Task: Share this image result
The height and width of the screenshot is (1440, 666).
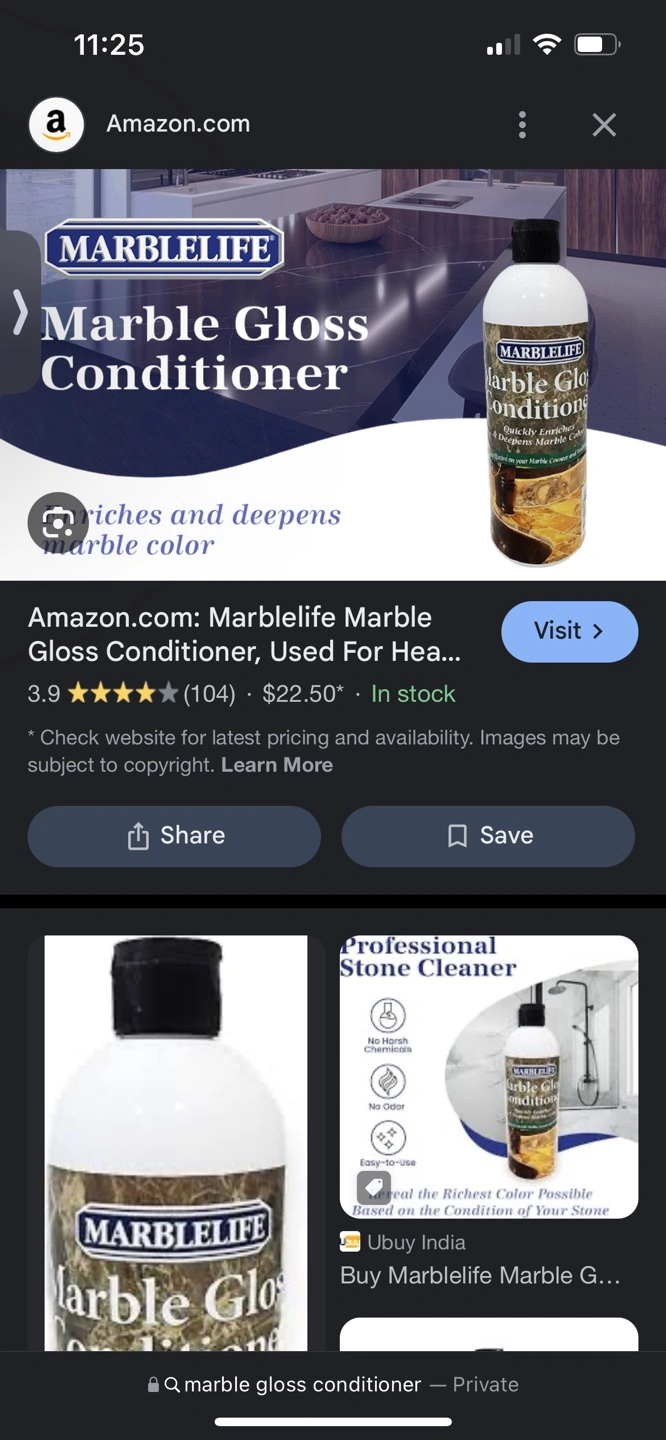Action: [174, 836]
